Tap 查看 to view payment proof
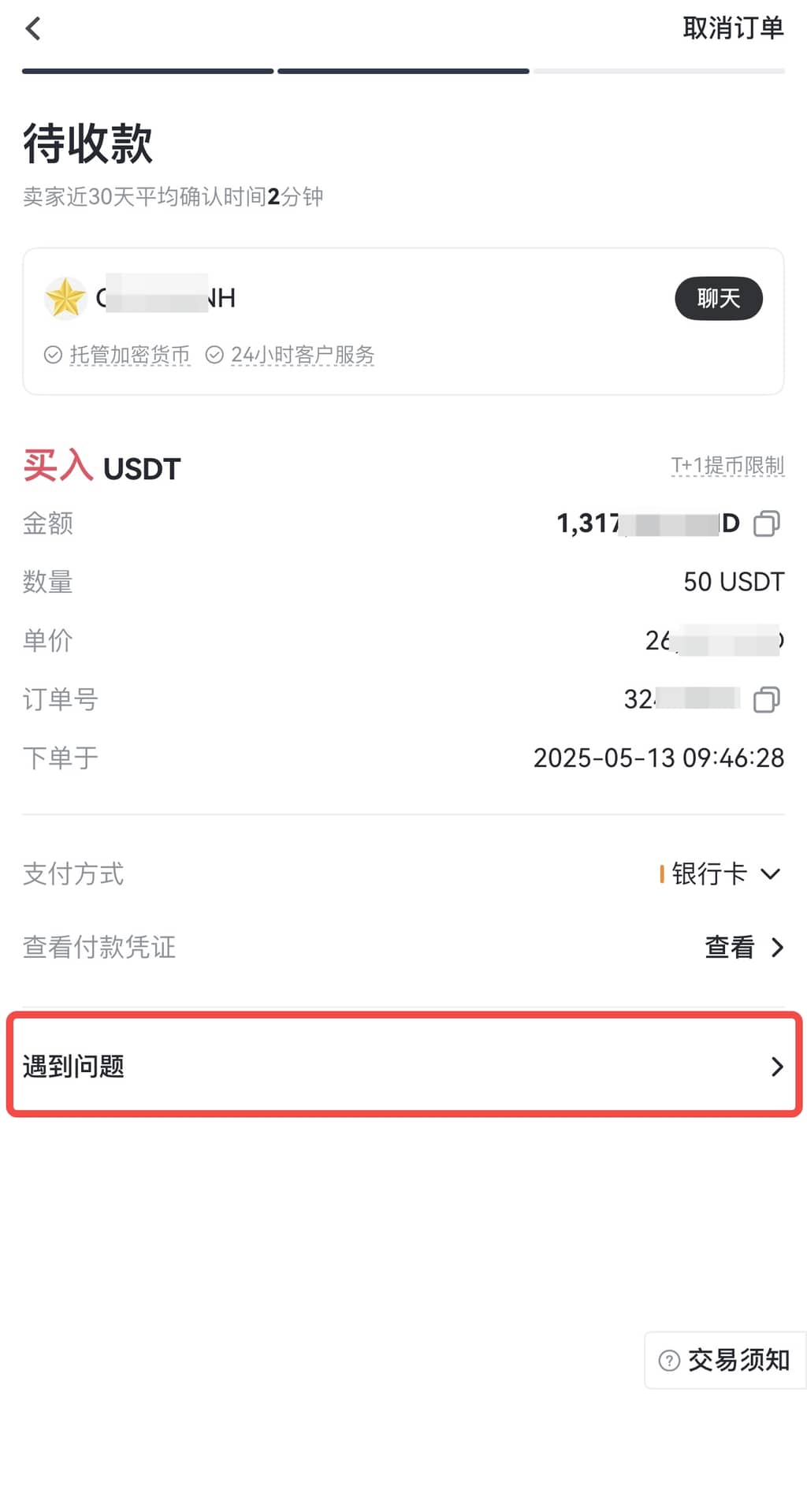807x1512 pixels. coord(743,947)
